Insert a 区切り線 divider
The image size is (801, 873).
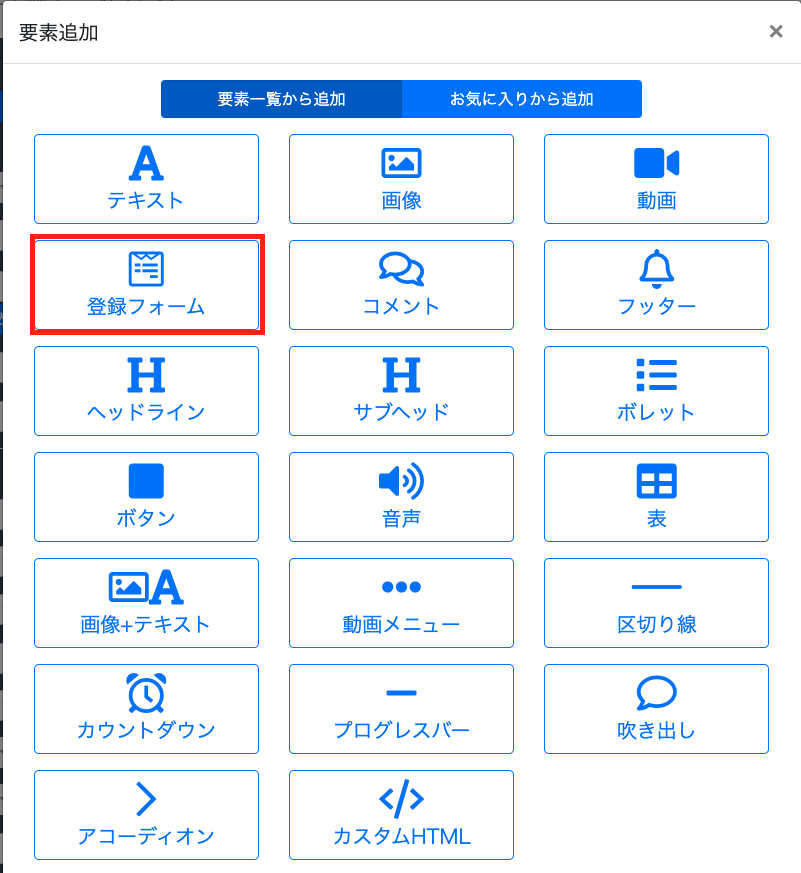(656, 603)
